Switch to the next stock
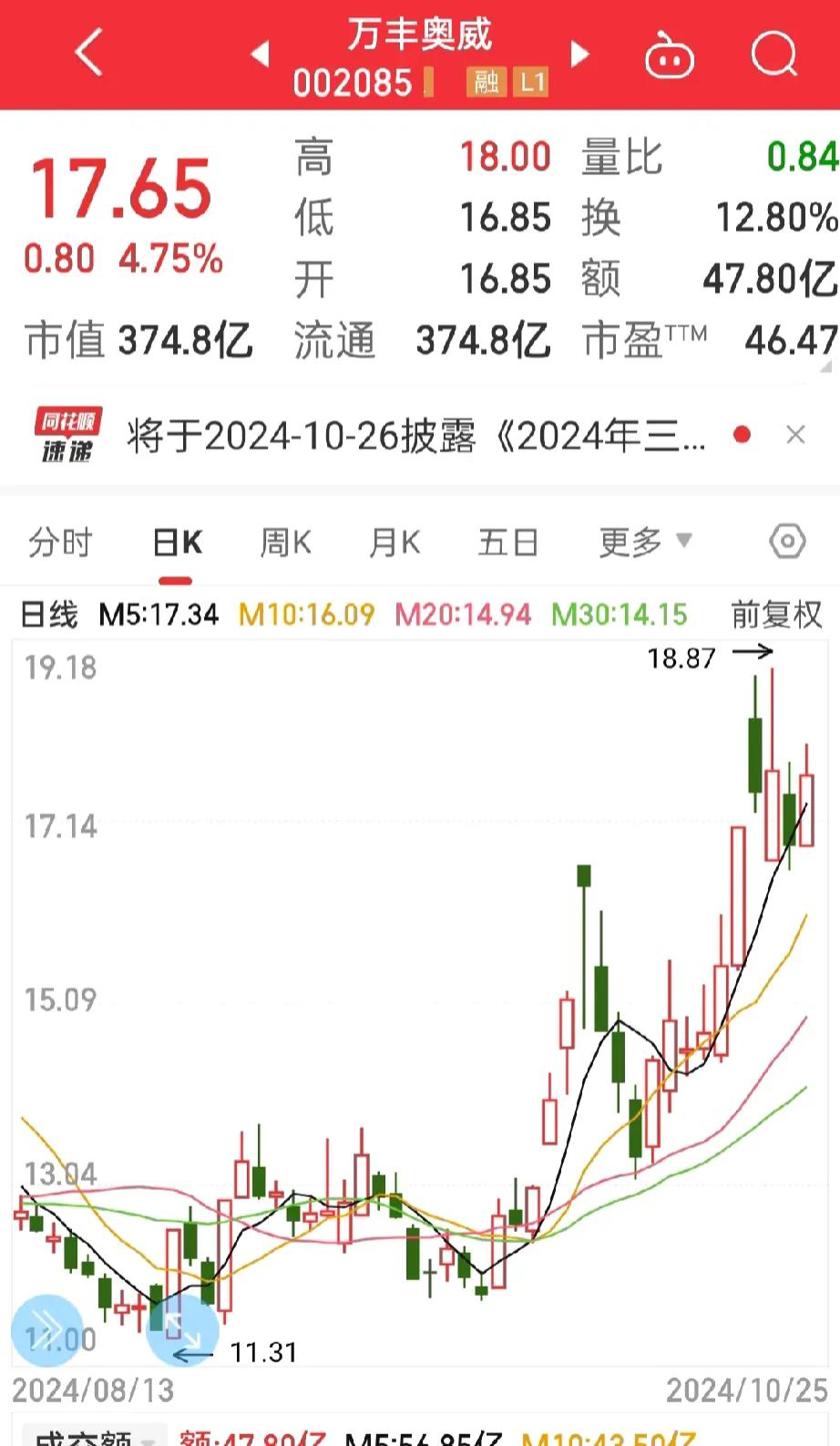The image size is (840, 1446). coord(579,54)
